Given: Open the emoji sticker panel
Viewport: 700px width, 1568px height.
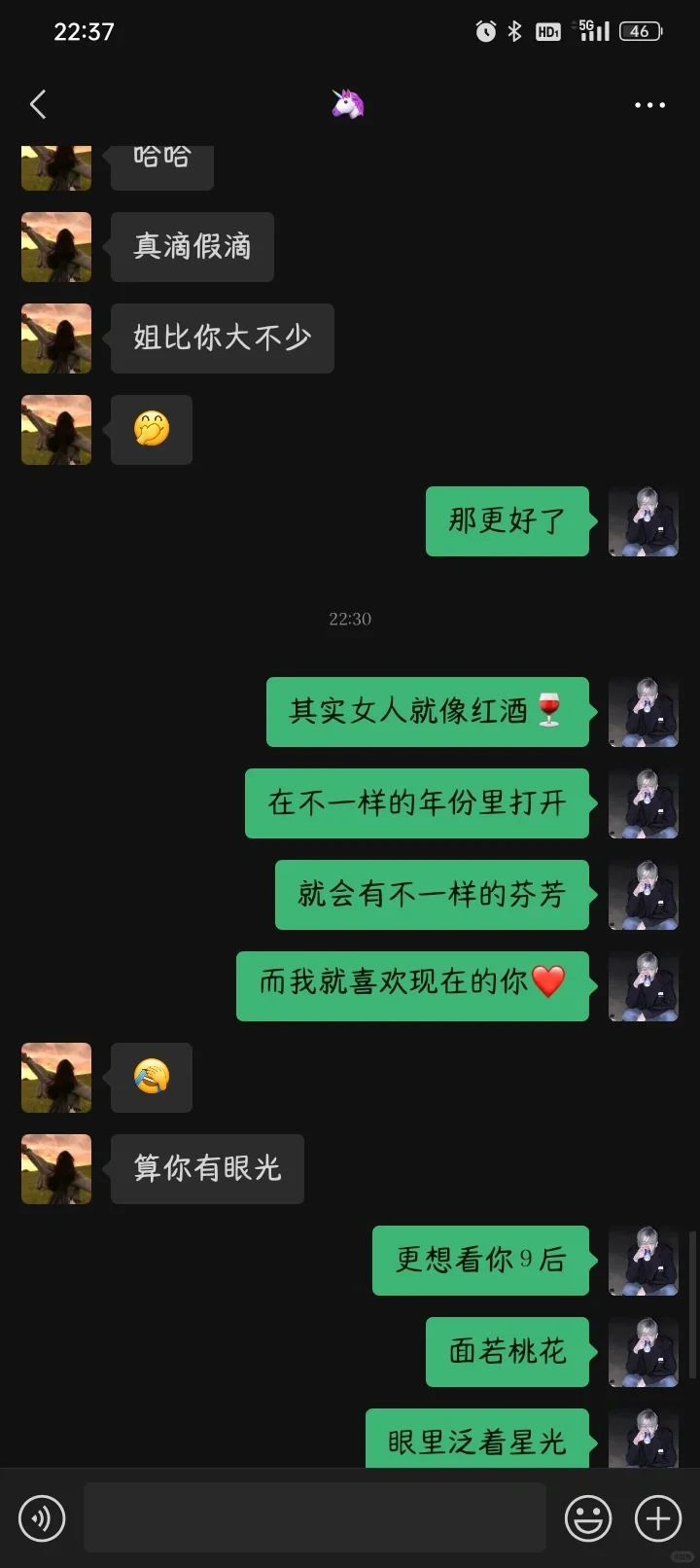Looking at the screenshot, I should click(588, 1517).
